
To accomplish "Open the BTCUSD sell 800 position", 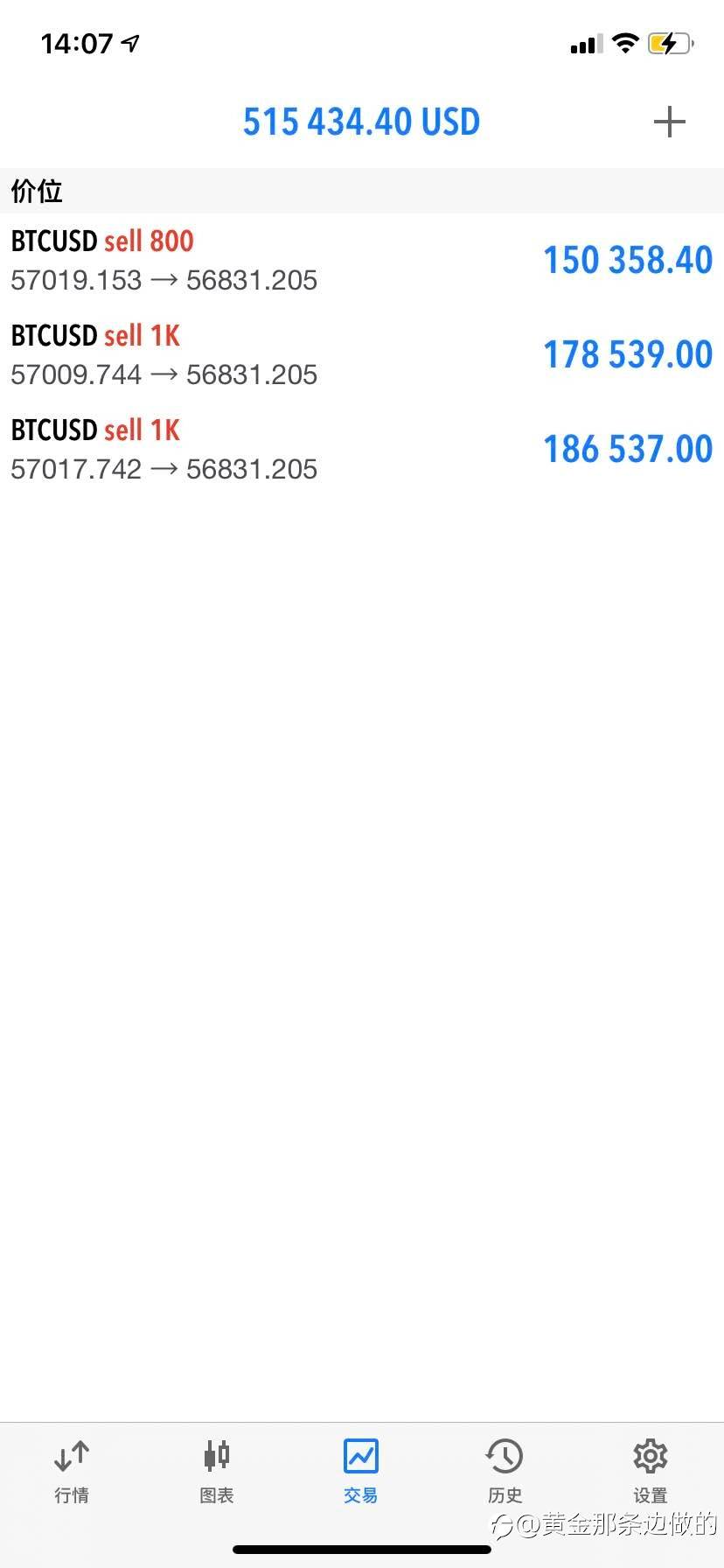I will (x=361, y=260).
